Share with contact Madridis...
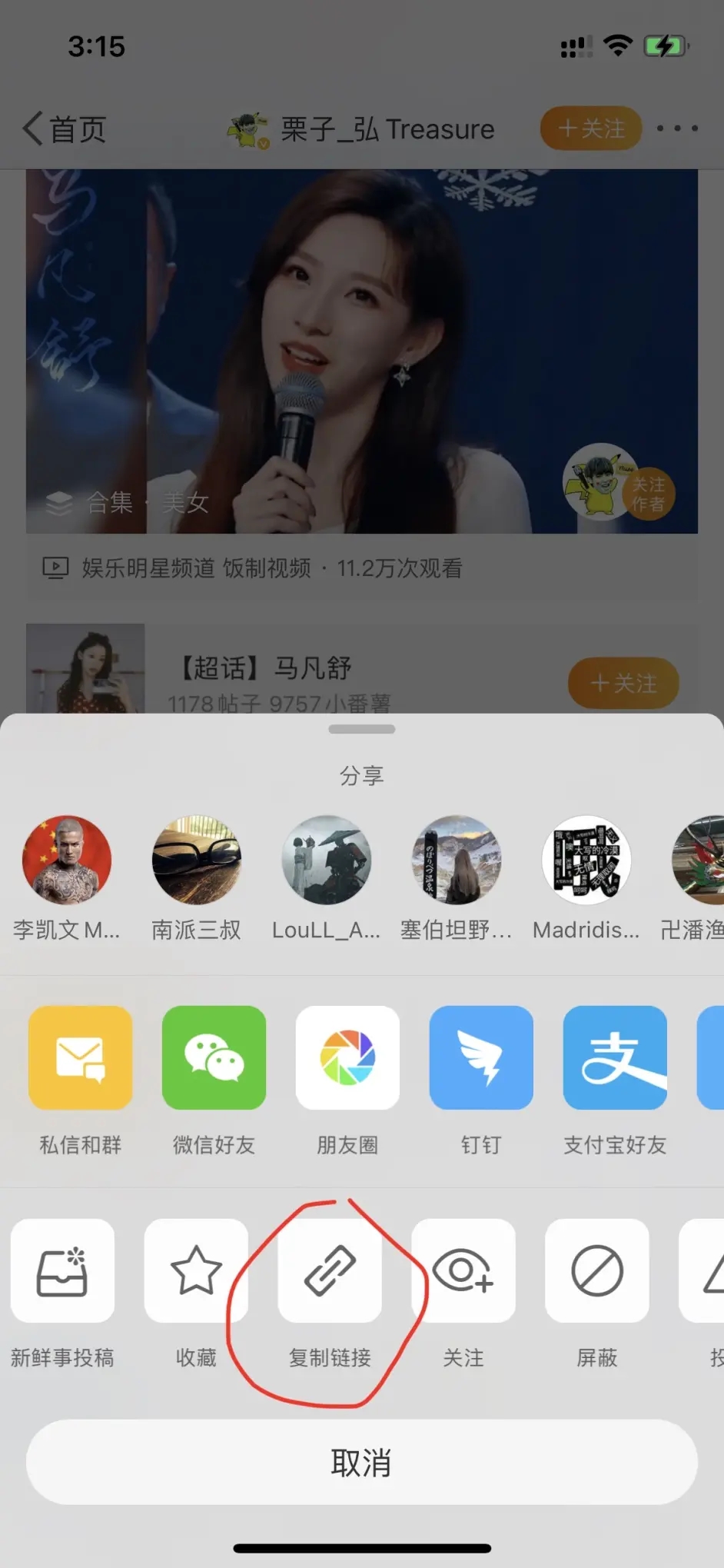 pos(586,861)
